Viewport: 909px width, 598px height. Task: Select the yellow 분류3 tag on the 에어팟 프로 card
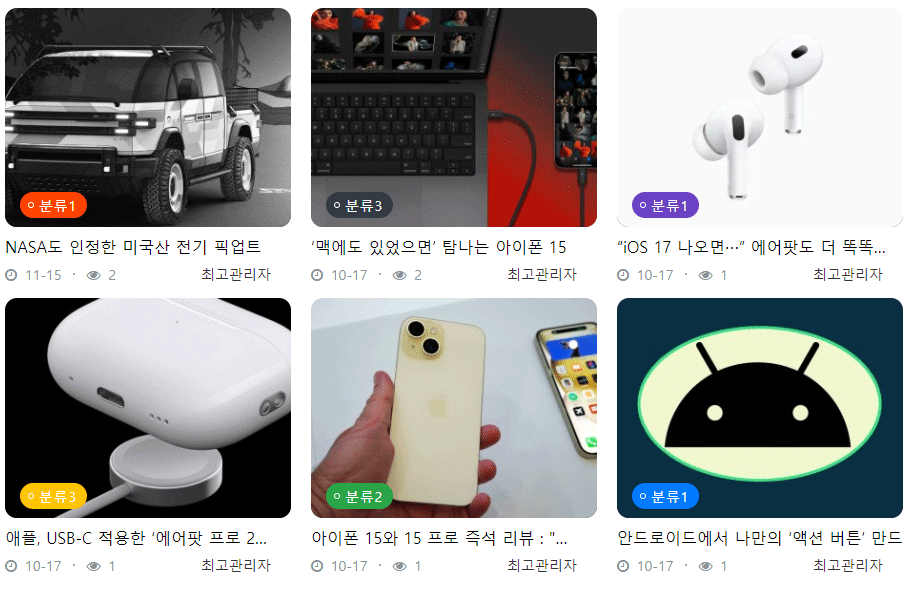click(x=54, y=496)
